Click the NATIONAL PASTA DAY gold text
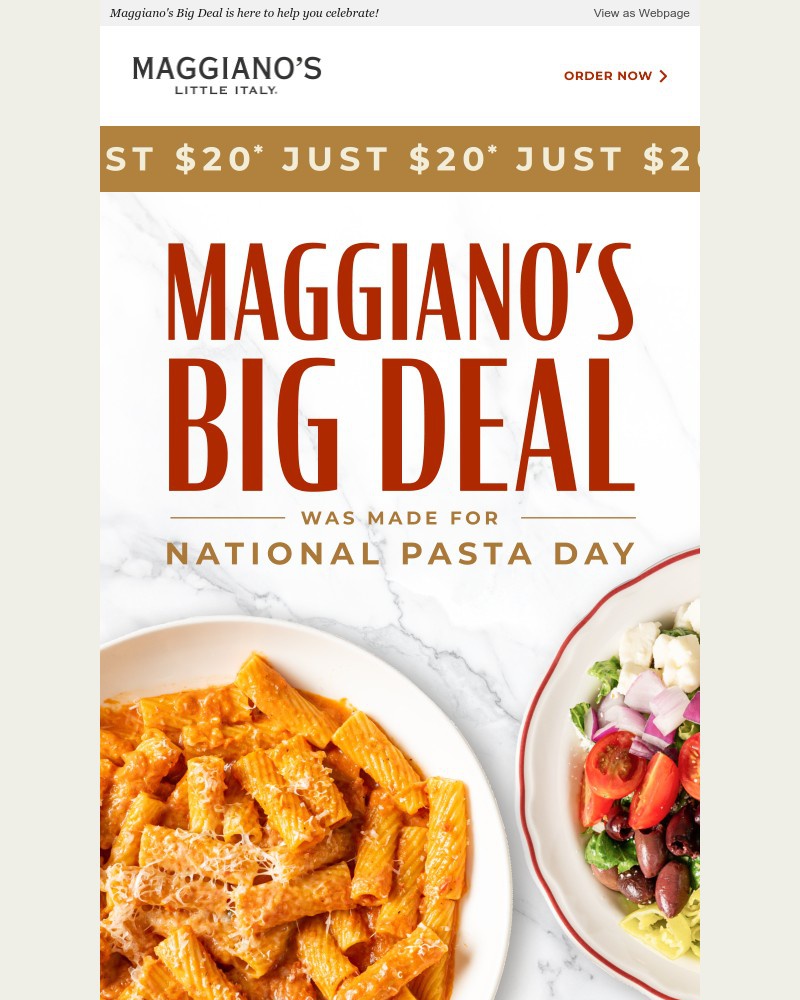 coord(400,552)
